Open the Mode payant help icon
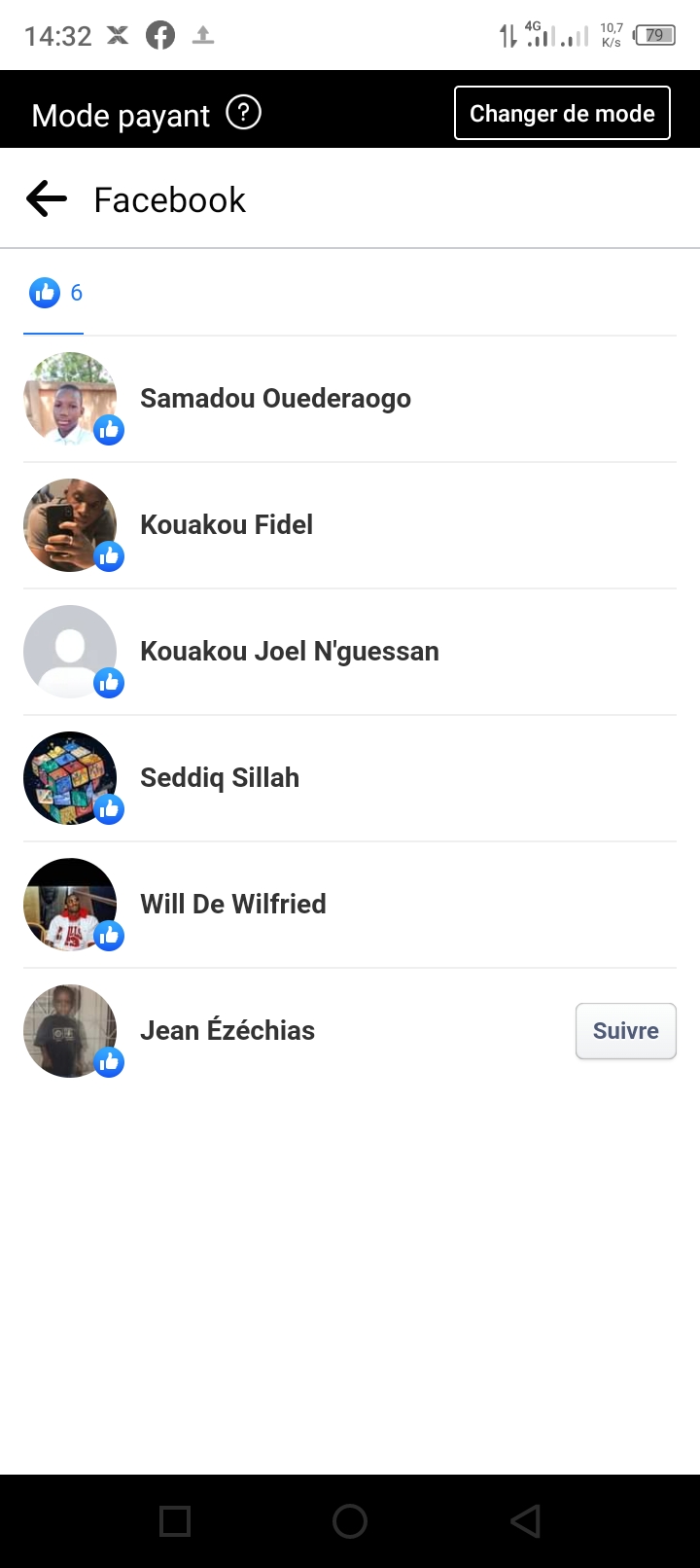This screenshot has height=1568, width=700. [x=243, y=114]
